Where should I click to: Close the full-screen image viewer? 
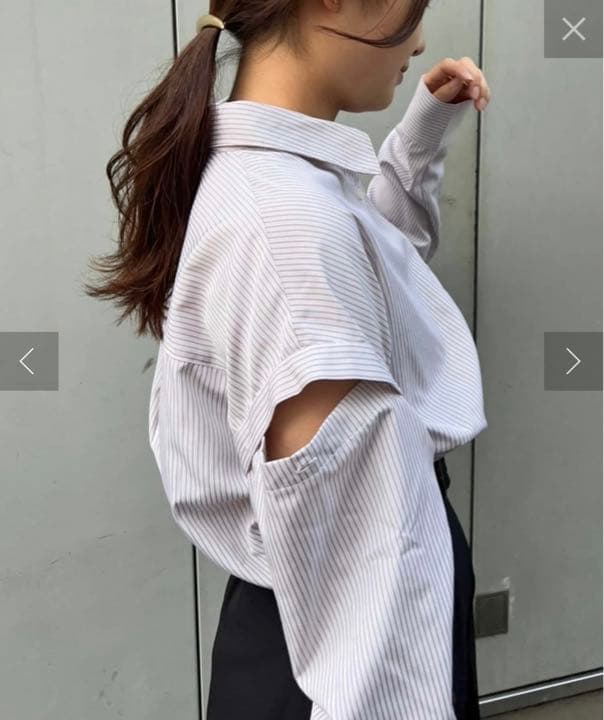pos(574,29)
